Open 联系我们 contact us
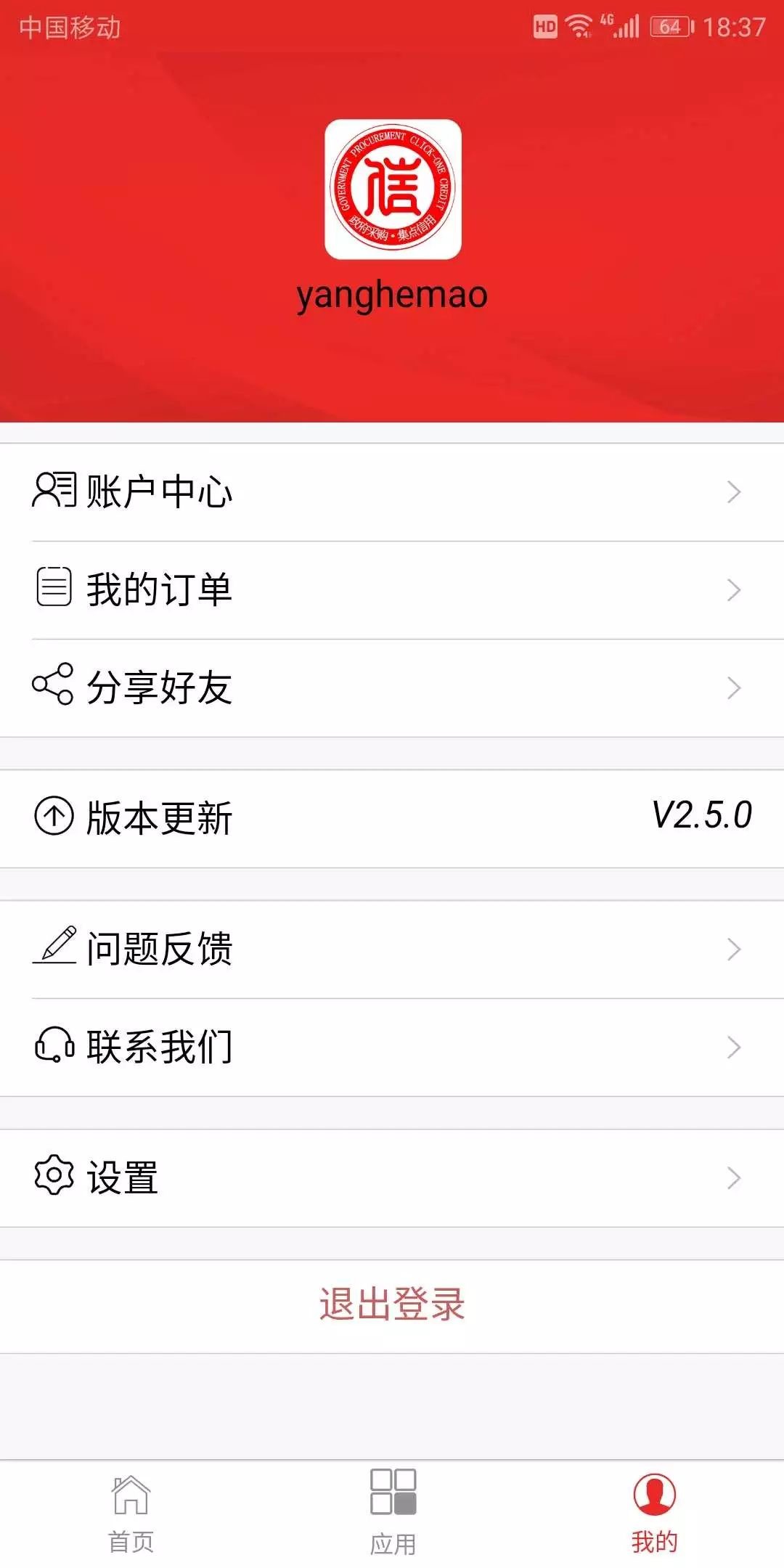This screenshot has width=784, height=1568. (x=392, y=1048)
